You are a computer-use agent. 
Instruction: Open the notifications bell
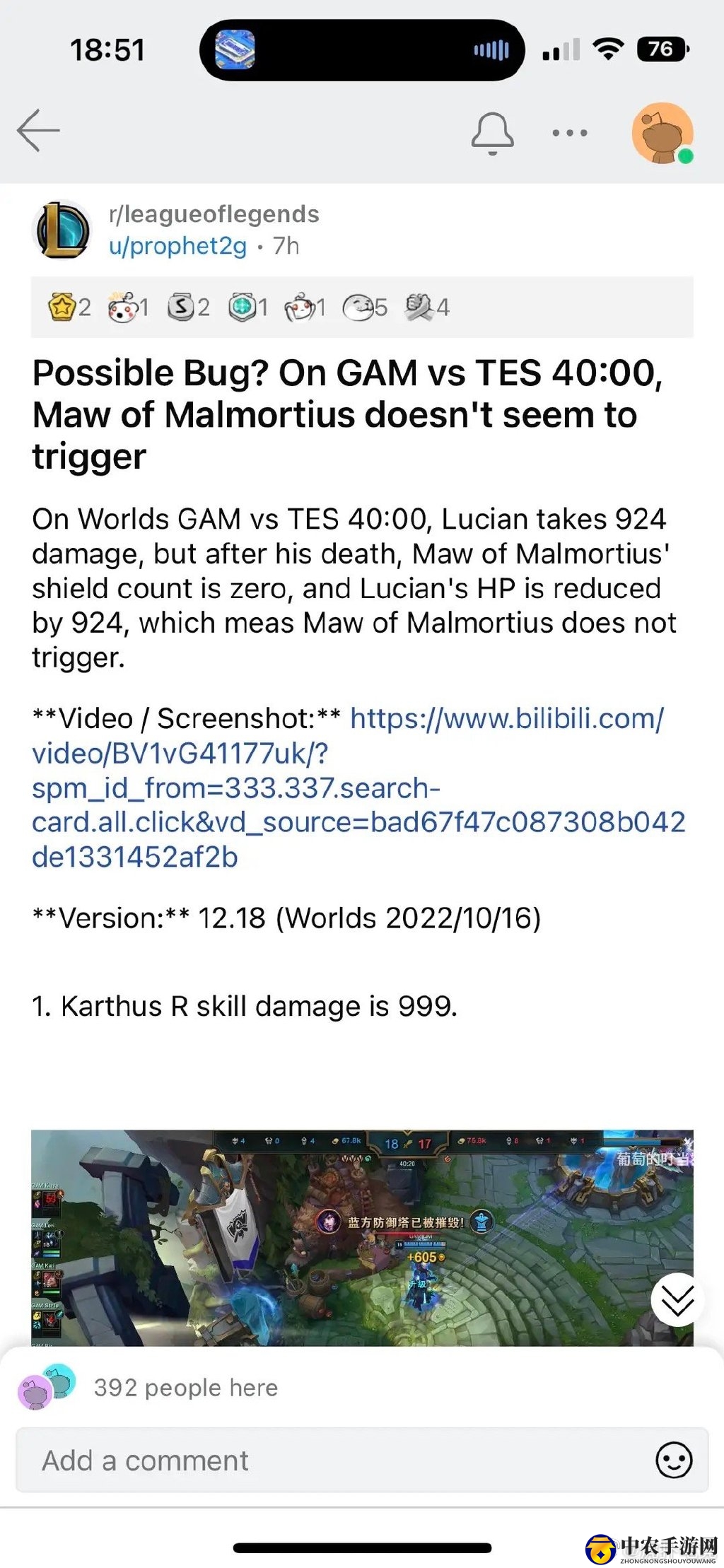(x=492, y=133)
